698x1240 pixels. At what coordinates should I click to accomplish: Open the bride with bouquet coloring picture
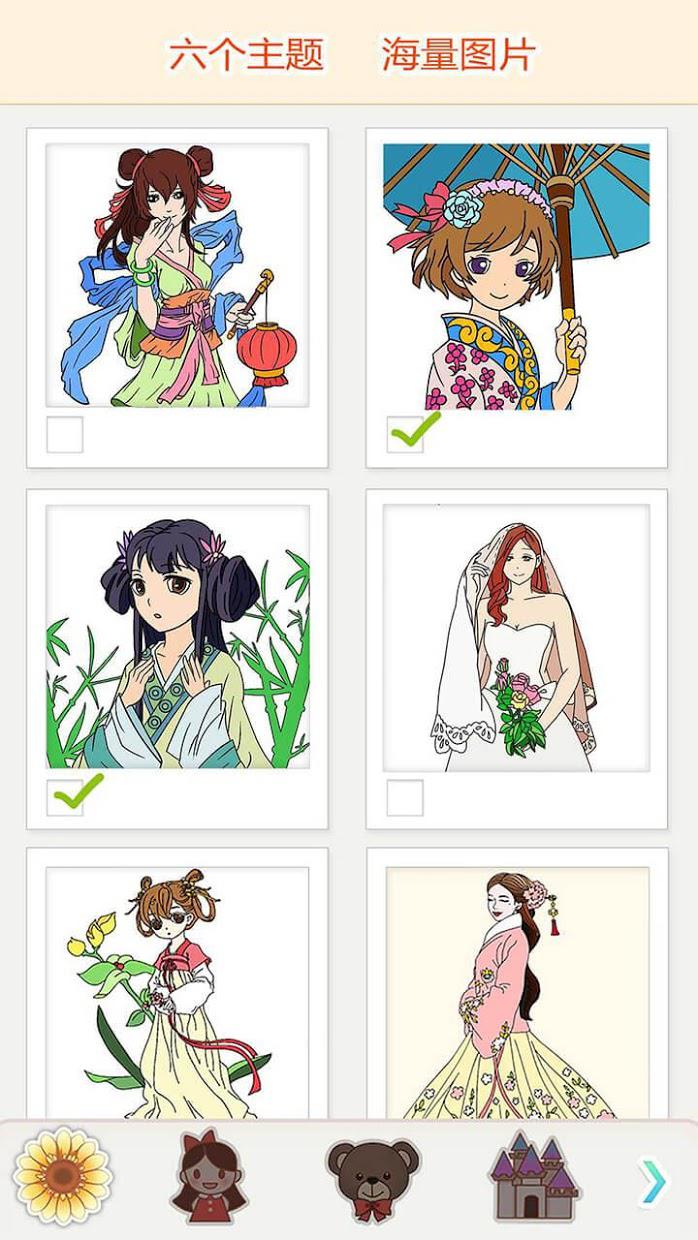(x=516, y=636)
